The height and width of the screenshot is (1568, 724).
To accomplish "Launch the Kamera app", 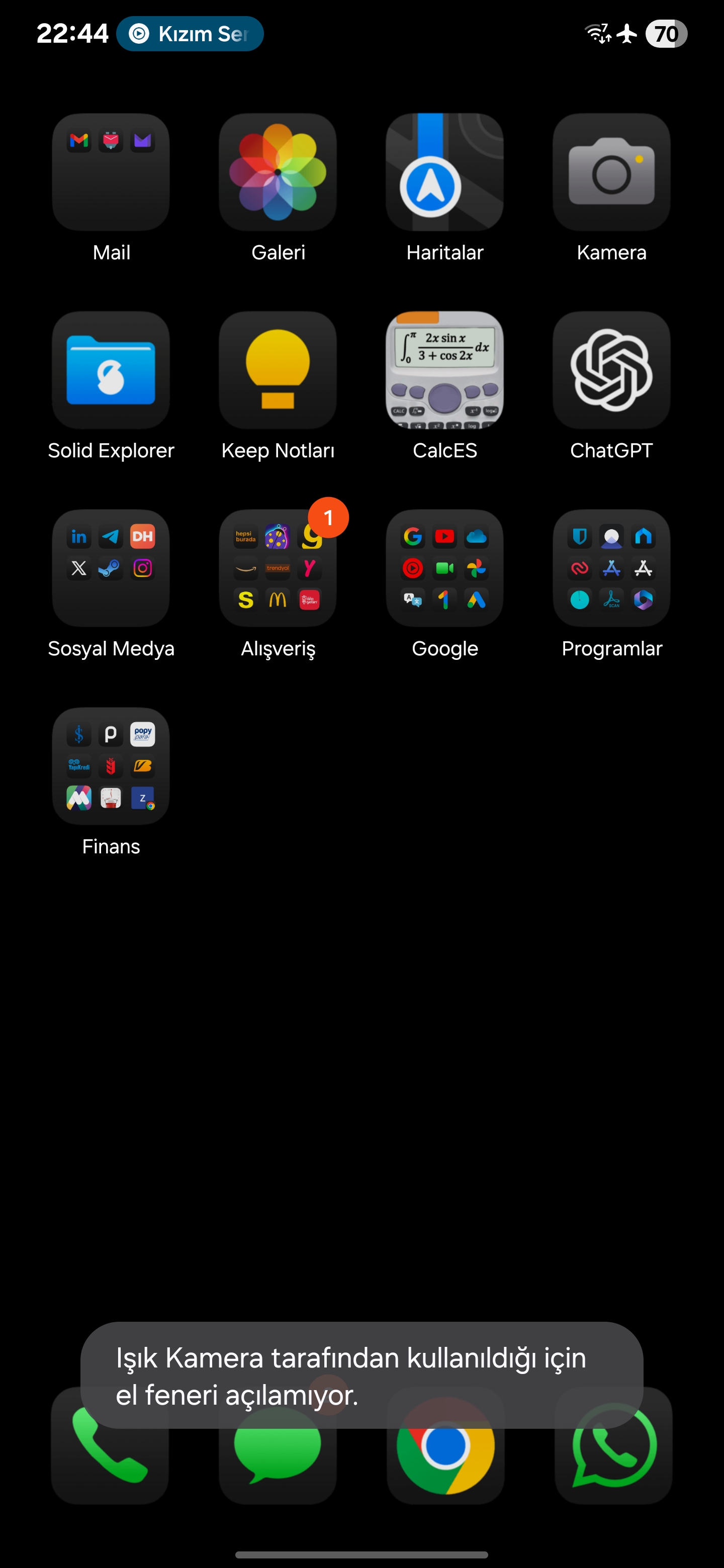I will point(611,172).
